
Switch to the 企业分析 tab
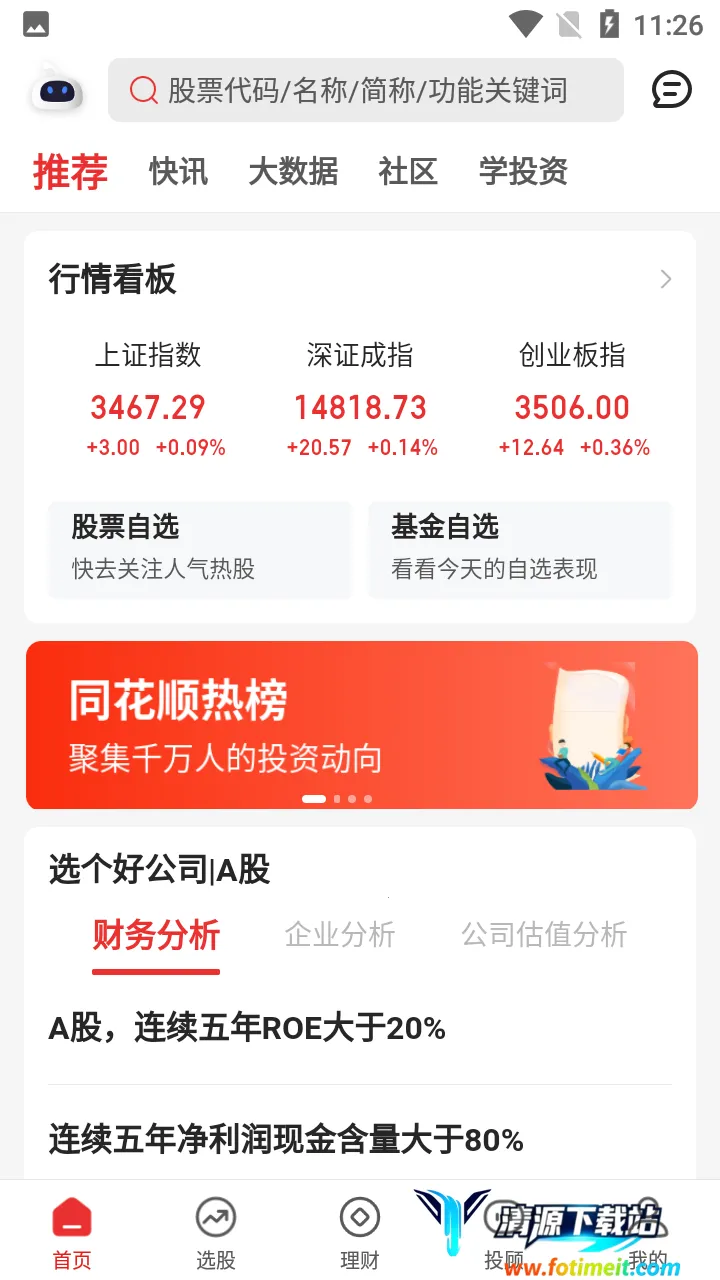(x=340, y=935)
